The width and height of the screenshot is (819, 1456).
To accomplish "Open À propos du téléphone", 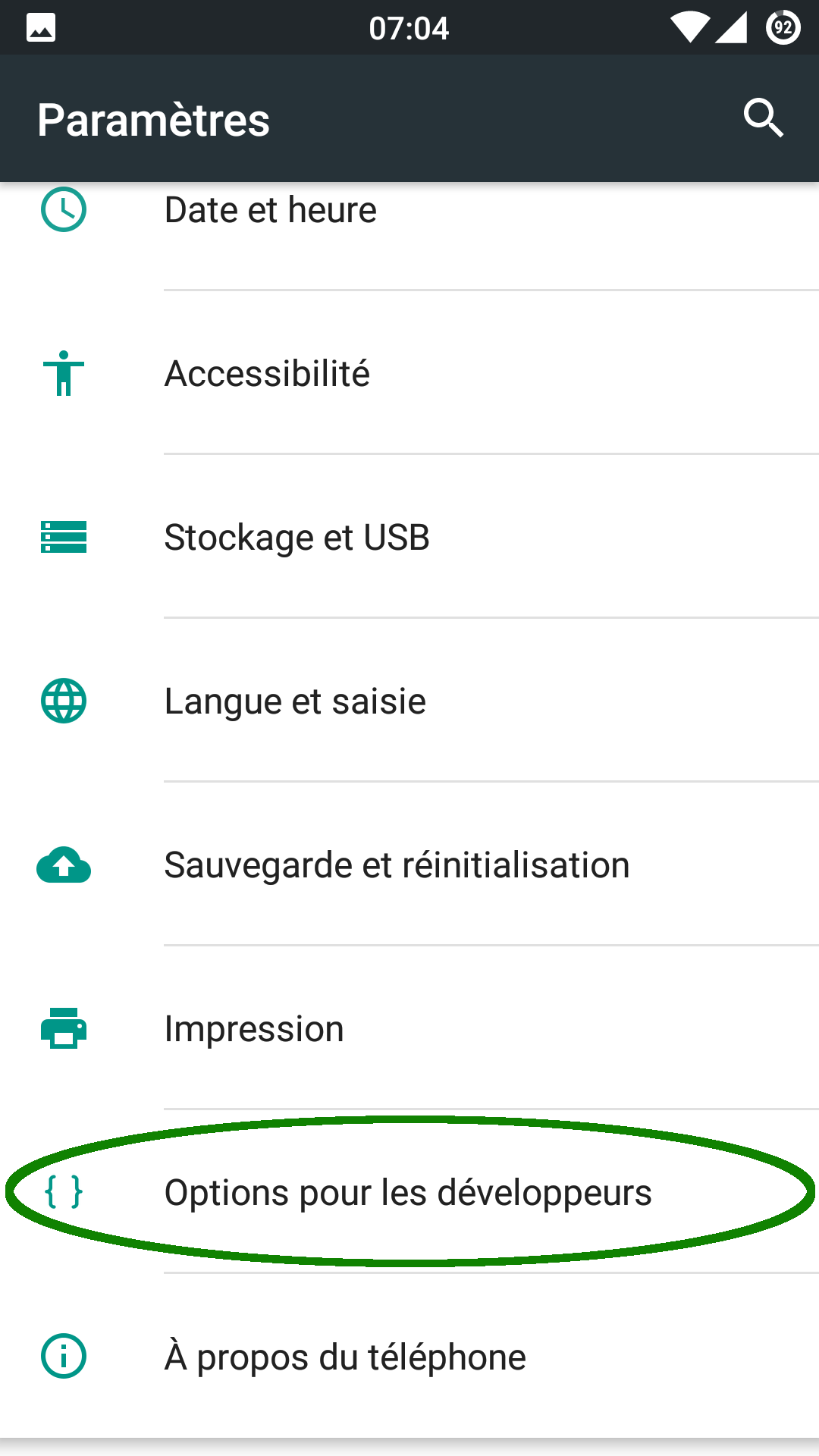I will click(409, 1356).
